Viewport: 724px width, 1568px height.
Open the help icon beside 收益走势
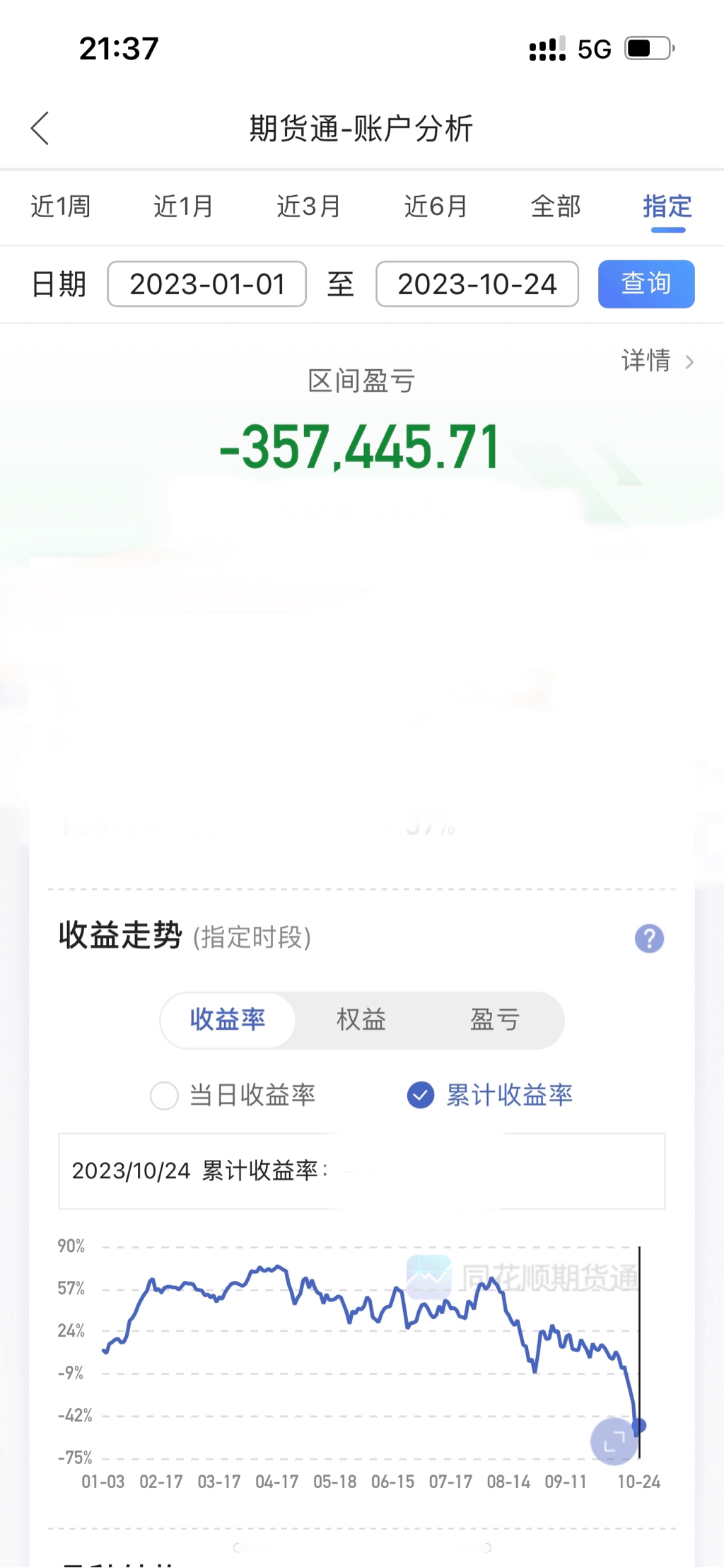tap(649, 939)
